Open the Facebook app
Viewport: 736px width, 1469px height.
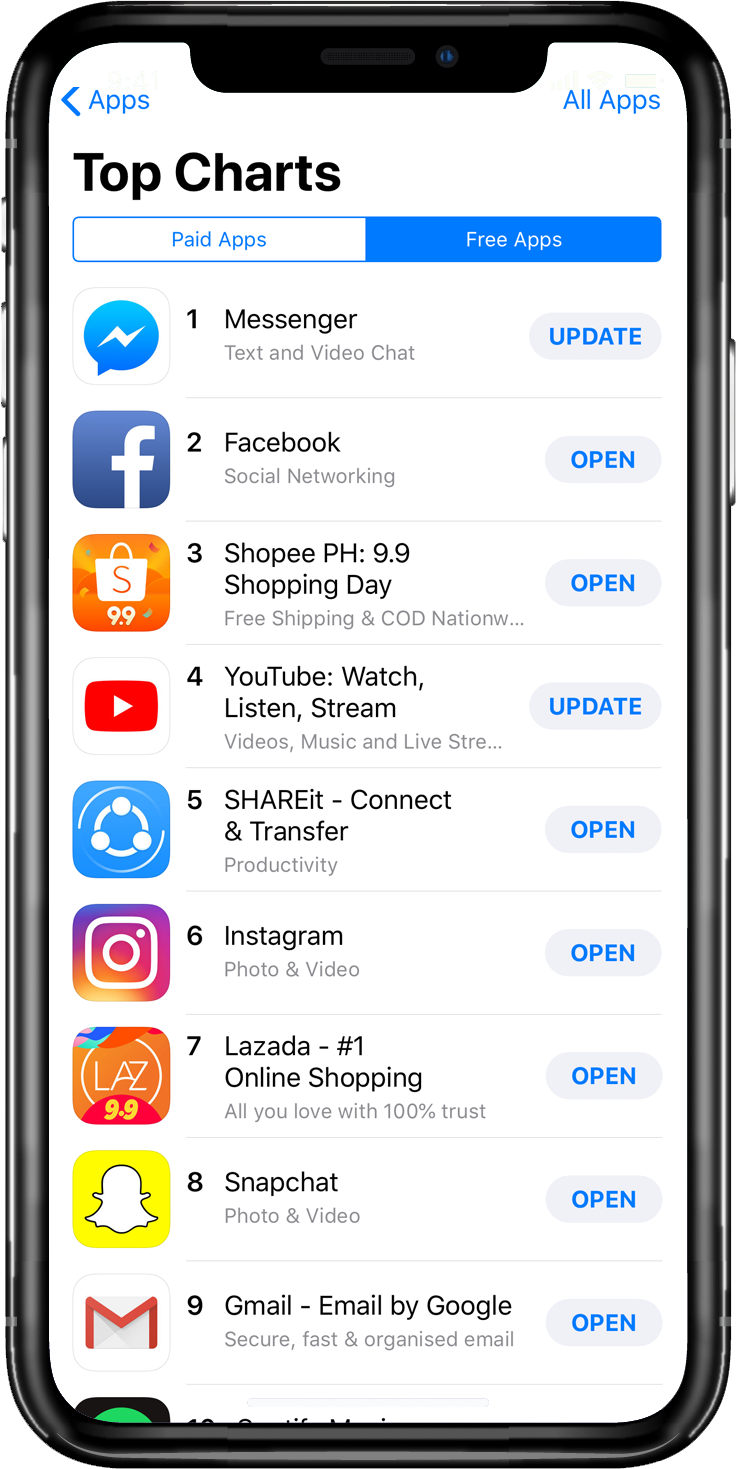pos(602,460)
